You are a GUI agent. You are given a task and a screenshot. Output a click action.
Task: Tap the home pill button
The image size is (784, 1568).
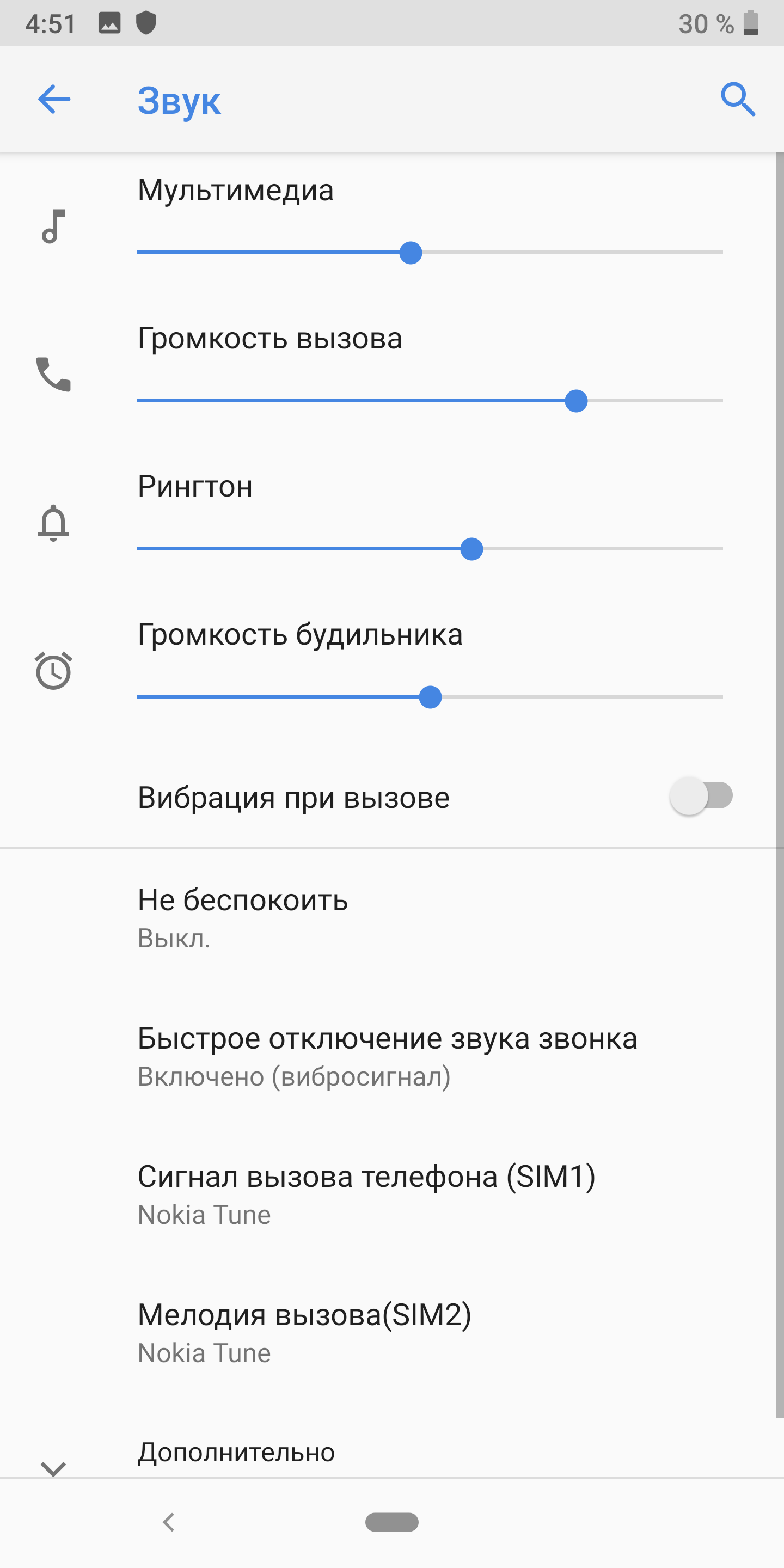pos(391,1522)
